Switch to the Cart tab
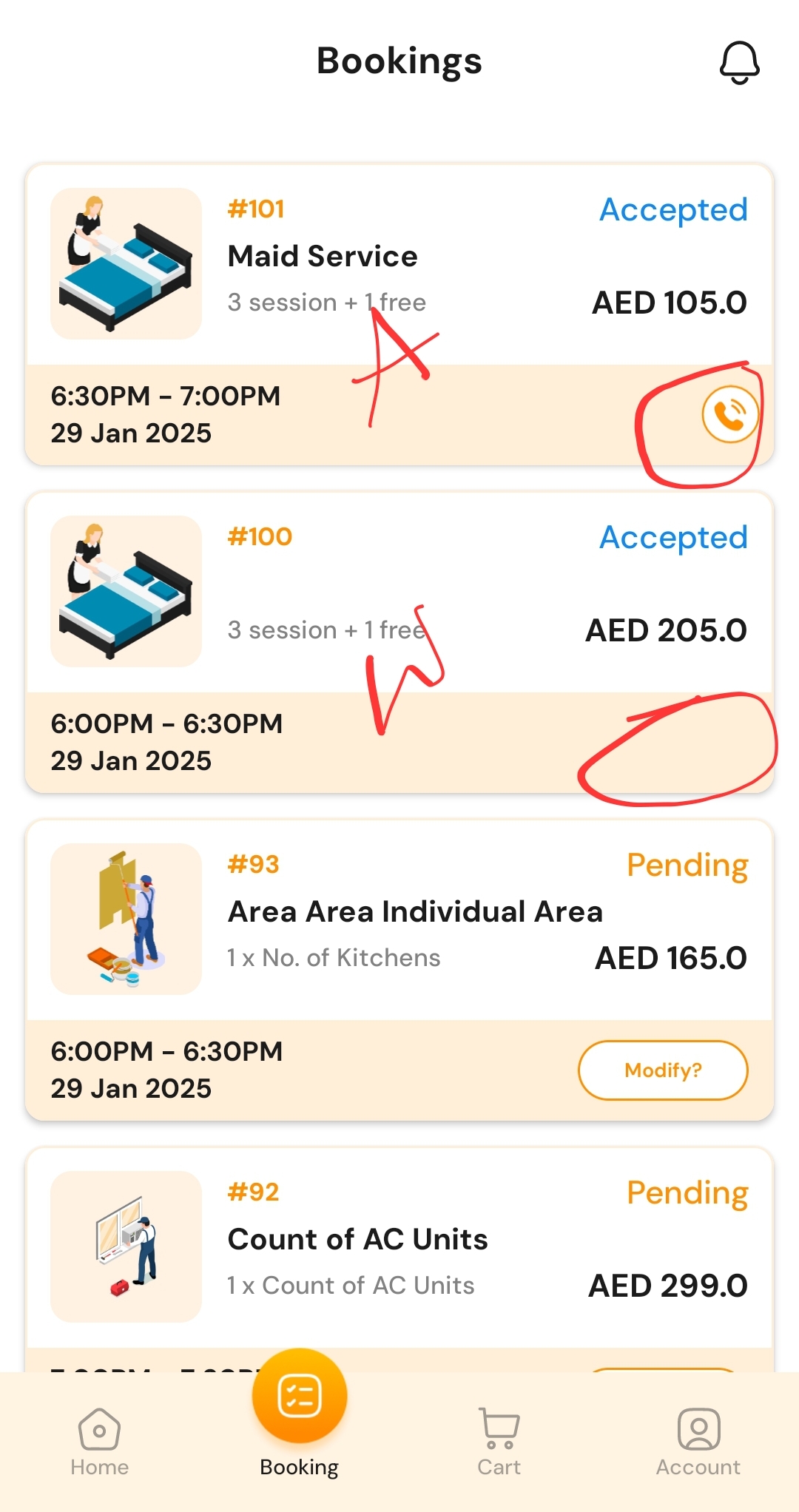The height and width of the screenshot is (1512, 799). point(499,1442)
